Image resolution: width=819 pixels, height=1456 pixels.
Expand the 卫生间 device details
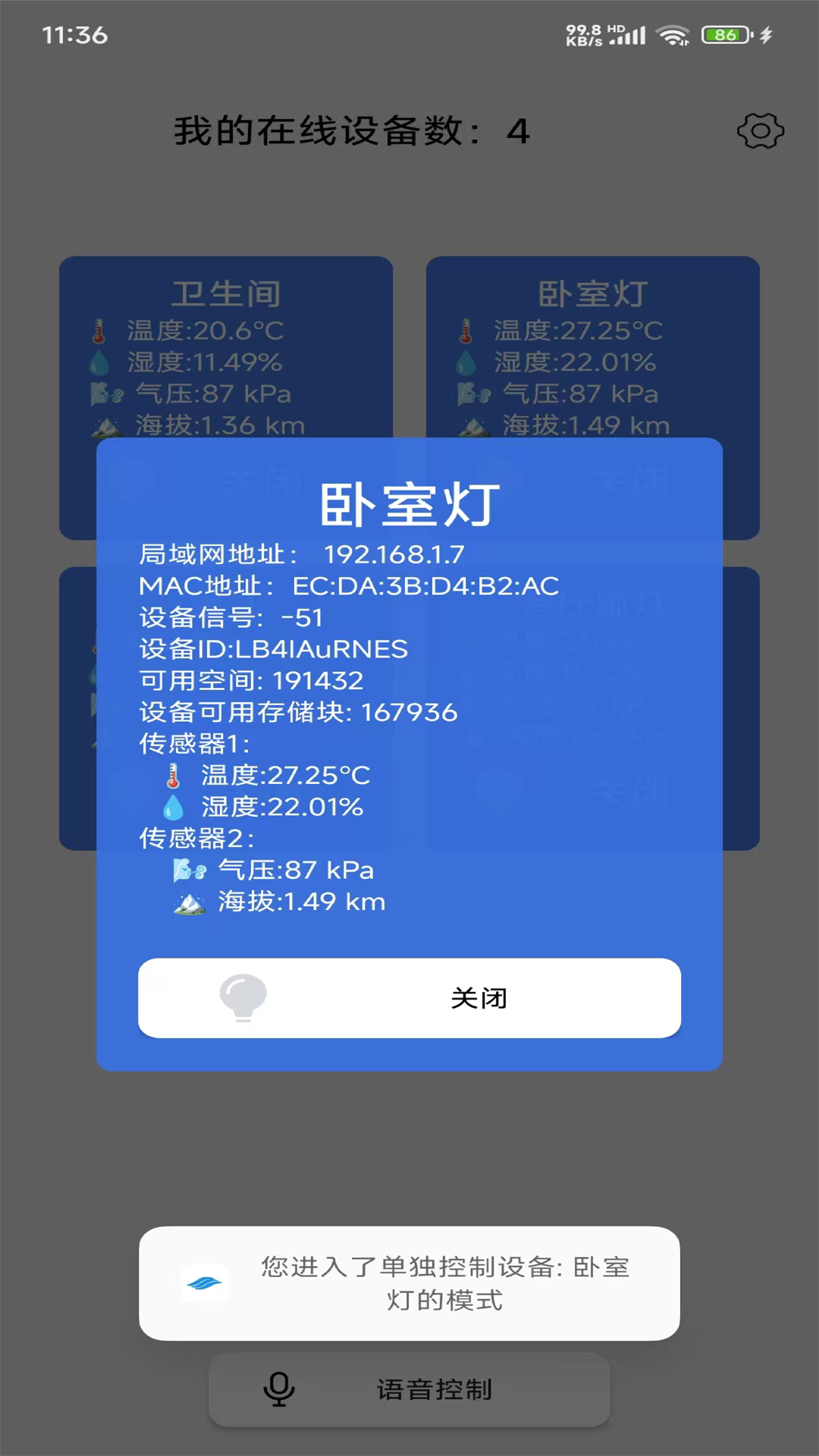pos(226,341)
